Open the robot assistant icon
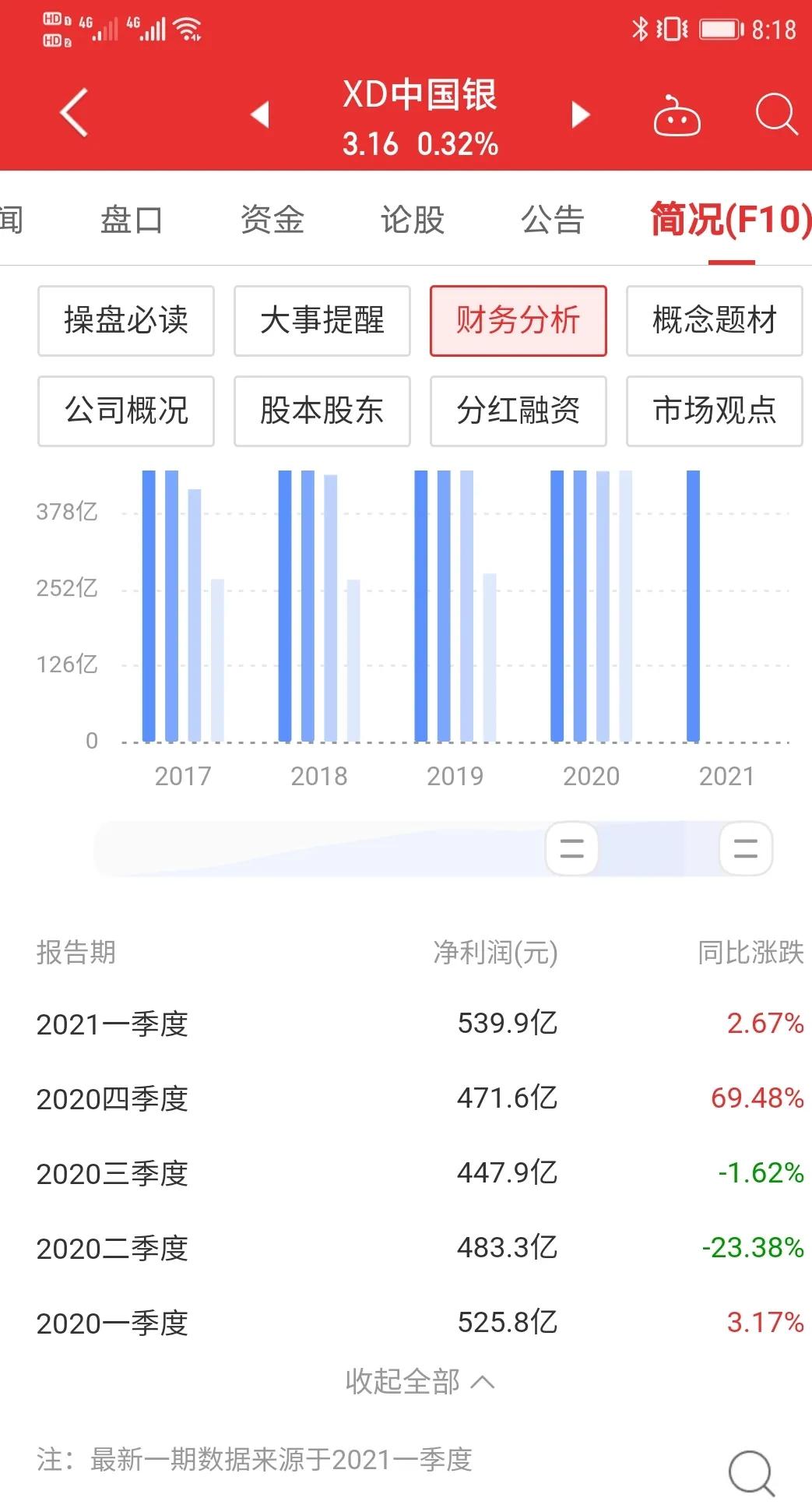 tap(677, 117)
